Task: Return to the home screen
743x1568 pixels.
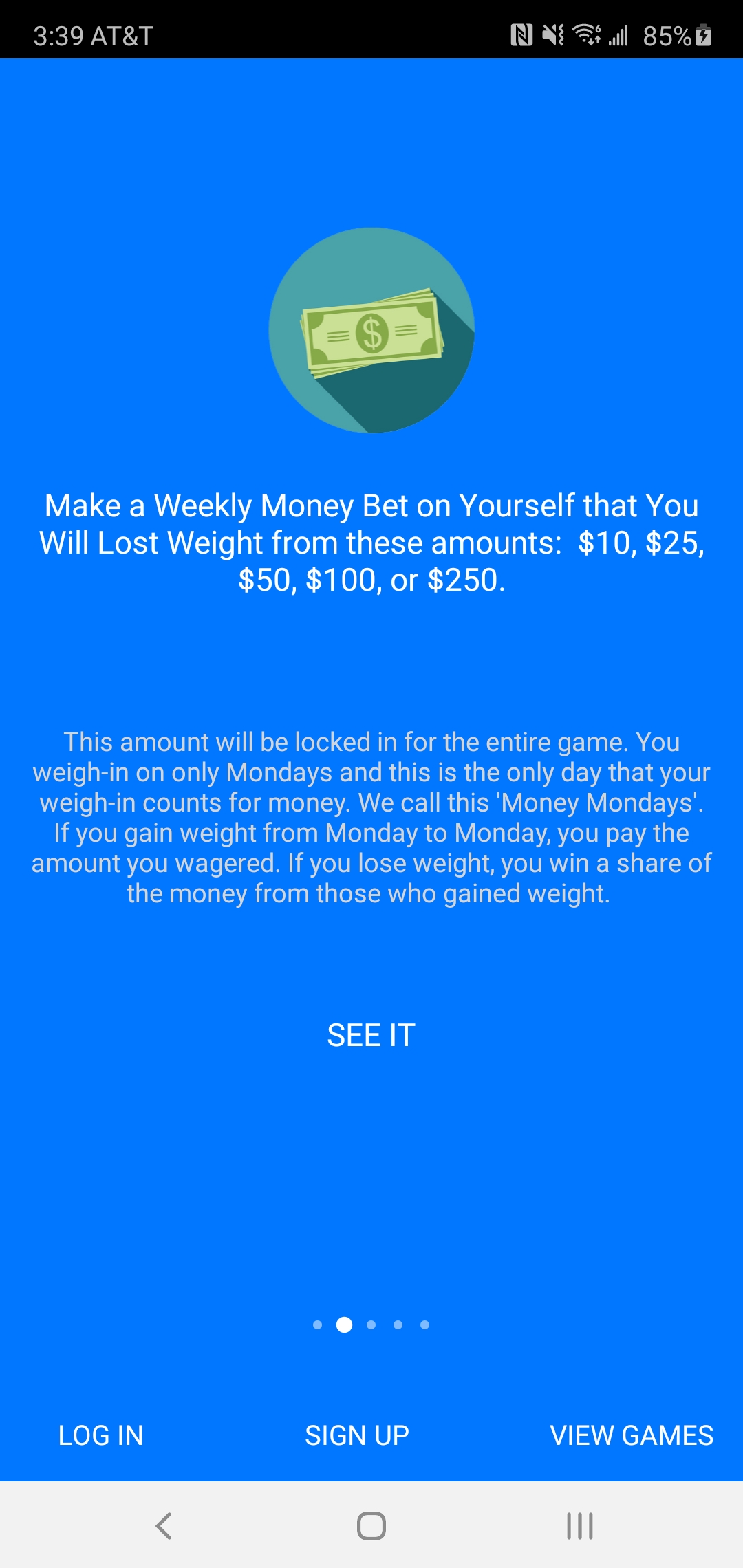Action: pyautogui.click(x=371, y=1526)
